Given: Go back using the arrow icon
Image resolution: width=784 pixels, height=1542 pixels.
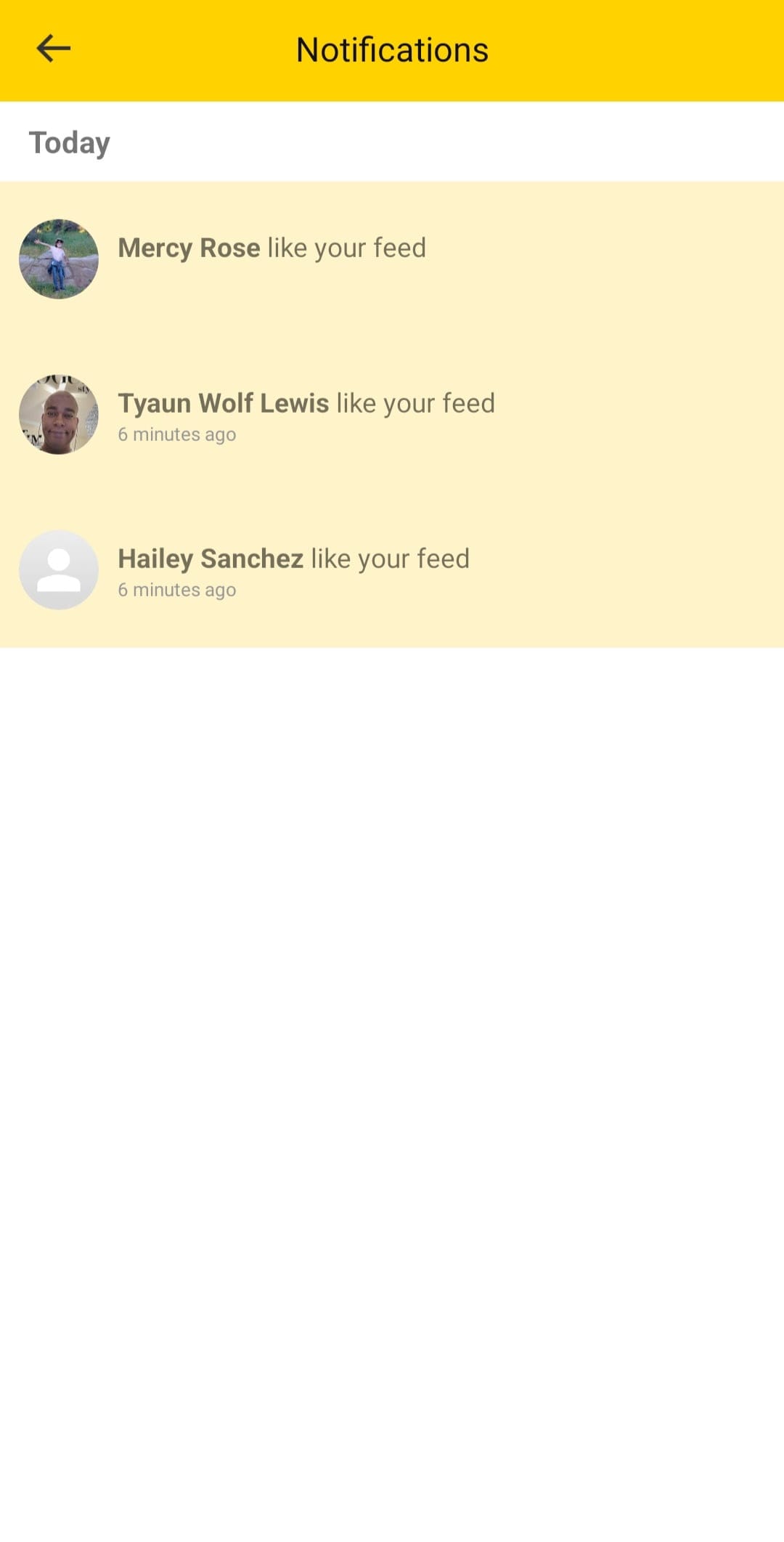Looking at the screenshot, I should pyautogui.click(x=53, y=49).
